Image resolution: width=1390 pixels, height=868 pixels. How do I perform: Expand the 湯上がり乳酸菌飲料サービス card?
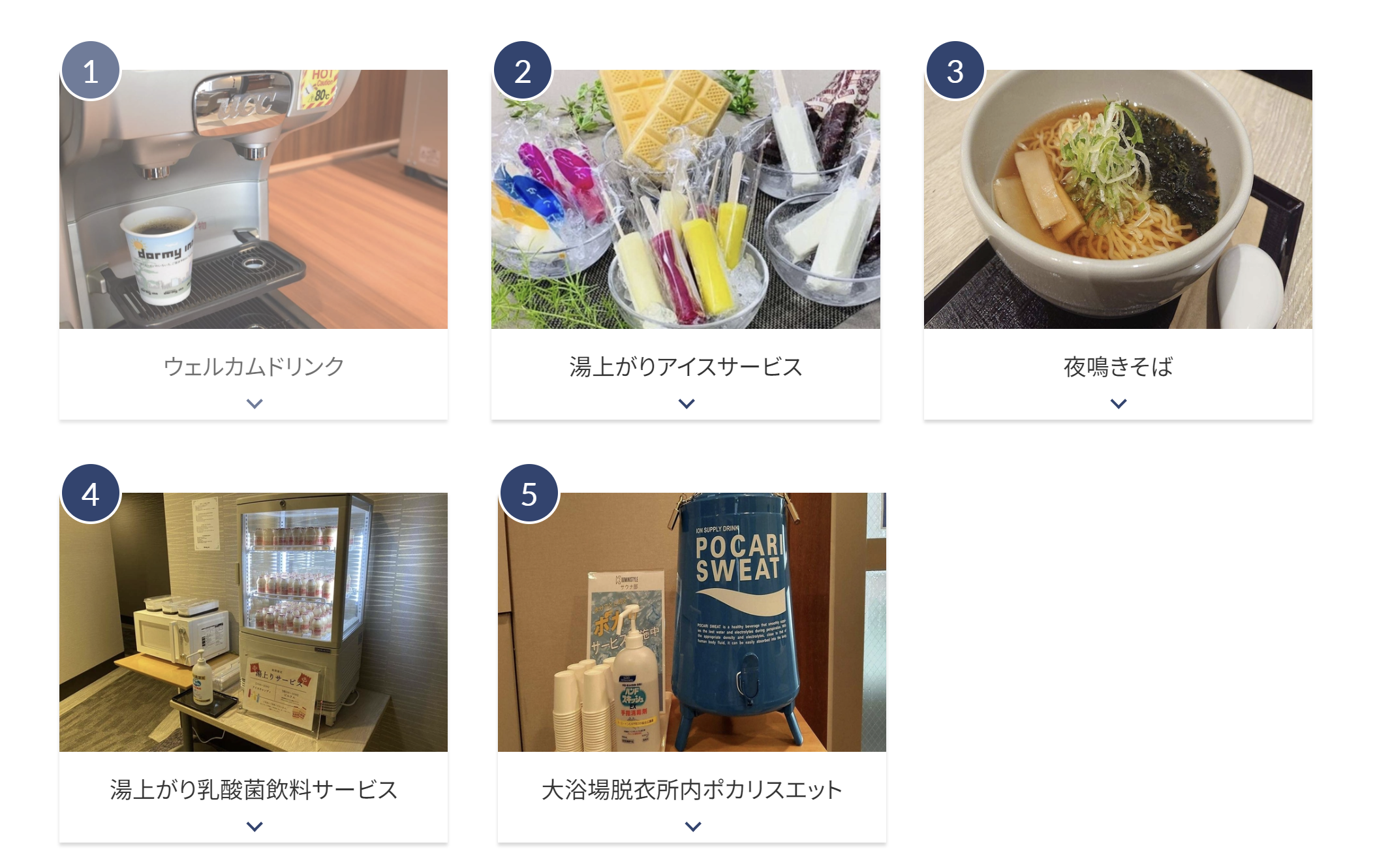(255, 826)
